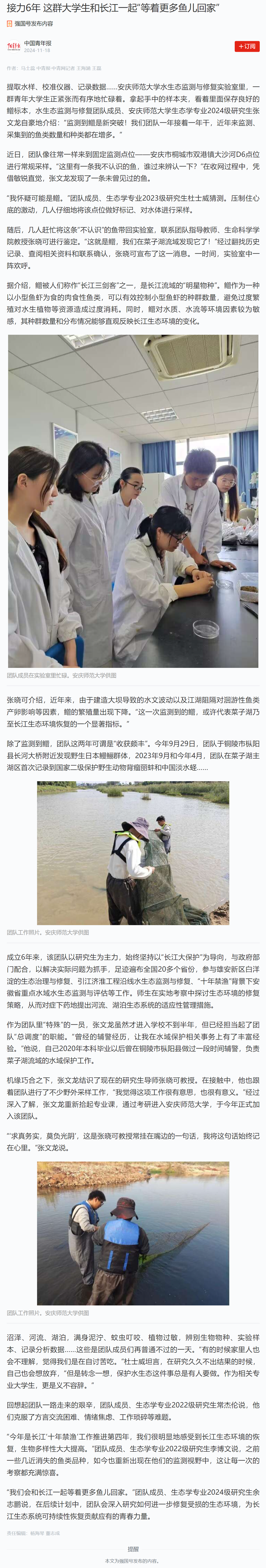
Task: Open the 中国青年报 publisher profile
Action: [37, 43]
